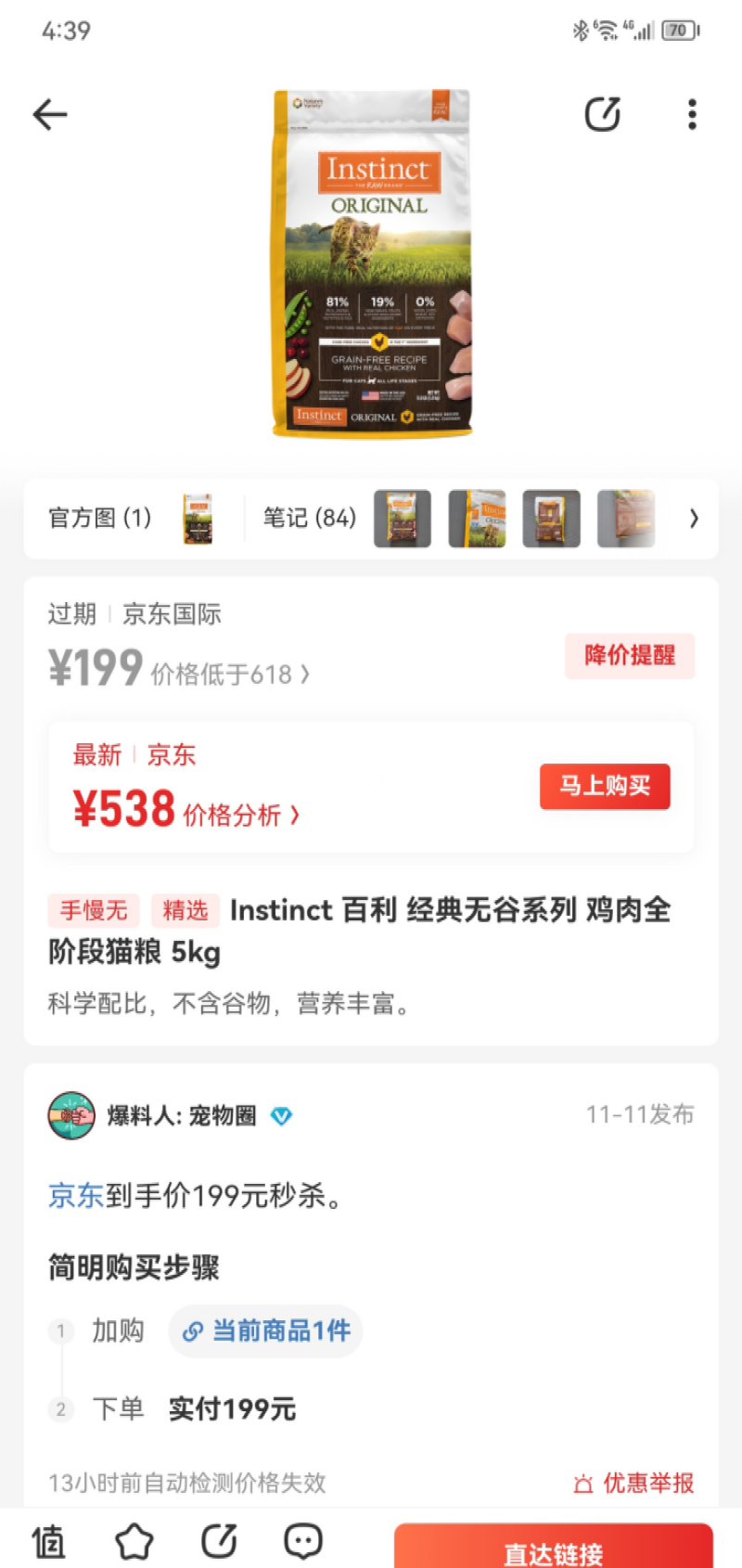The height and width of the screenshot is (1568, 742).
Task: Share this deal from the top bar
Action: tap(602, 115)
